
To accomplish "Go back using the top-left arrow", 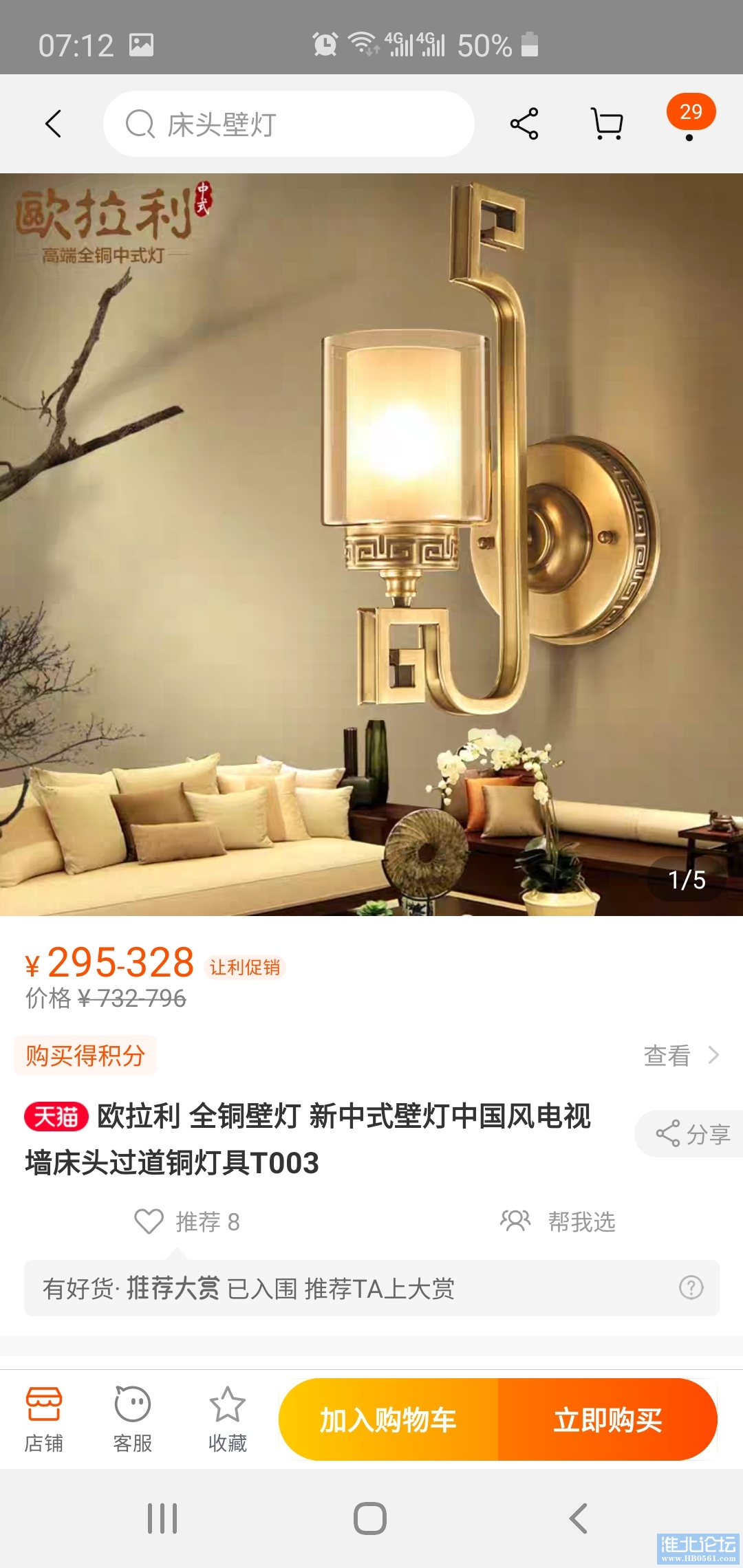I will pyautogui.click(x=54, y=124).
